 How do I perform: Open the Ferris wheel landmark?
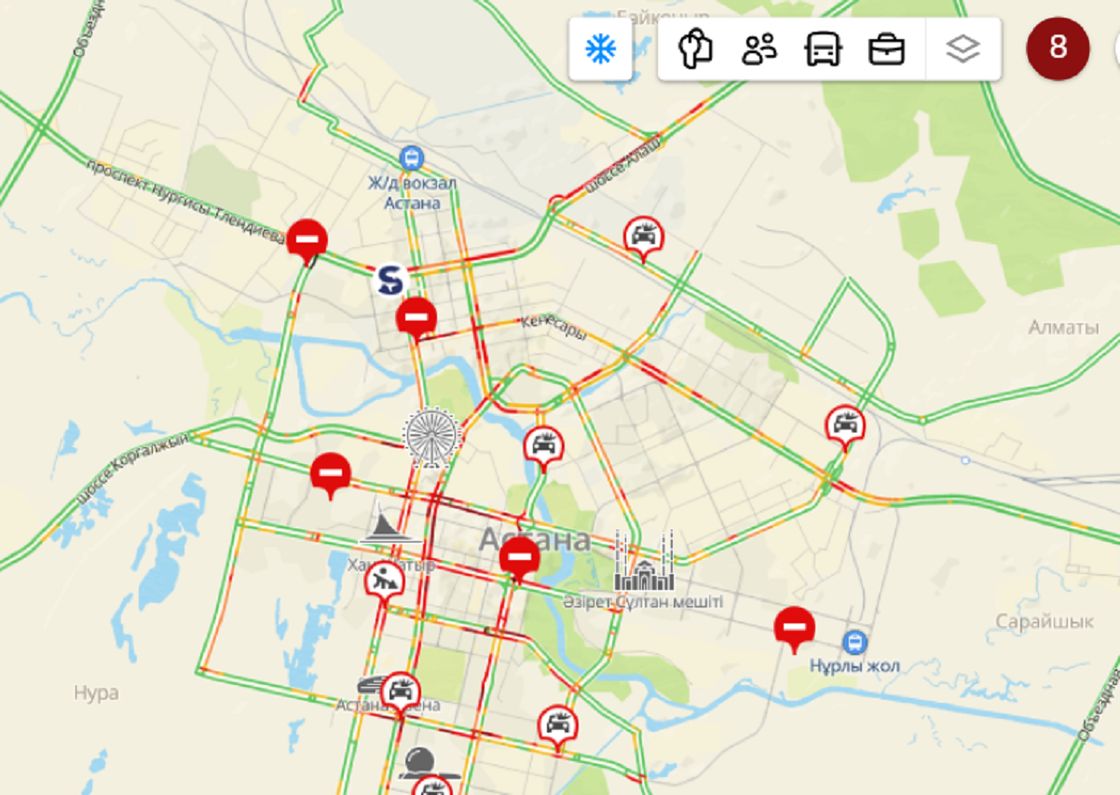[431, 437]
